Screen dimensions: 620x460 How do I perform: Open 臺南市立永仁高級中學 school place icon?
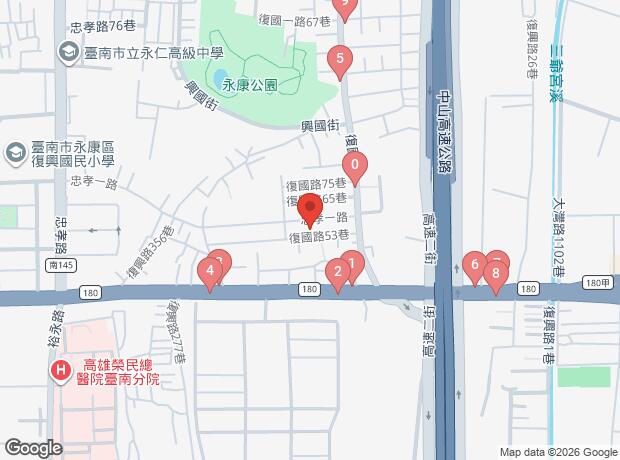click(68, 53)
